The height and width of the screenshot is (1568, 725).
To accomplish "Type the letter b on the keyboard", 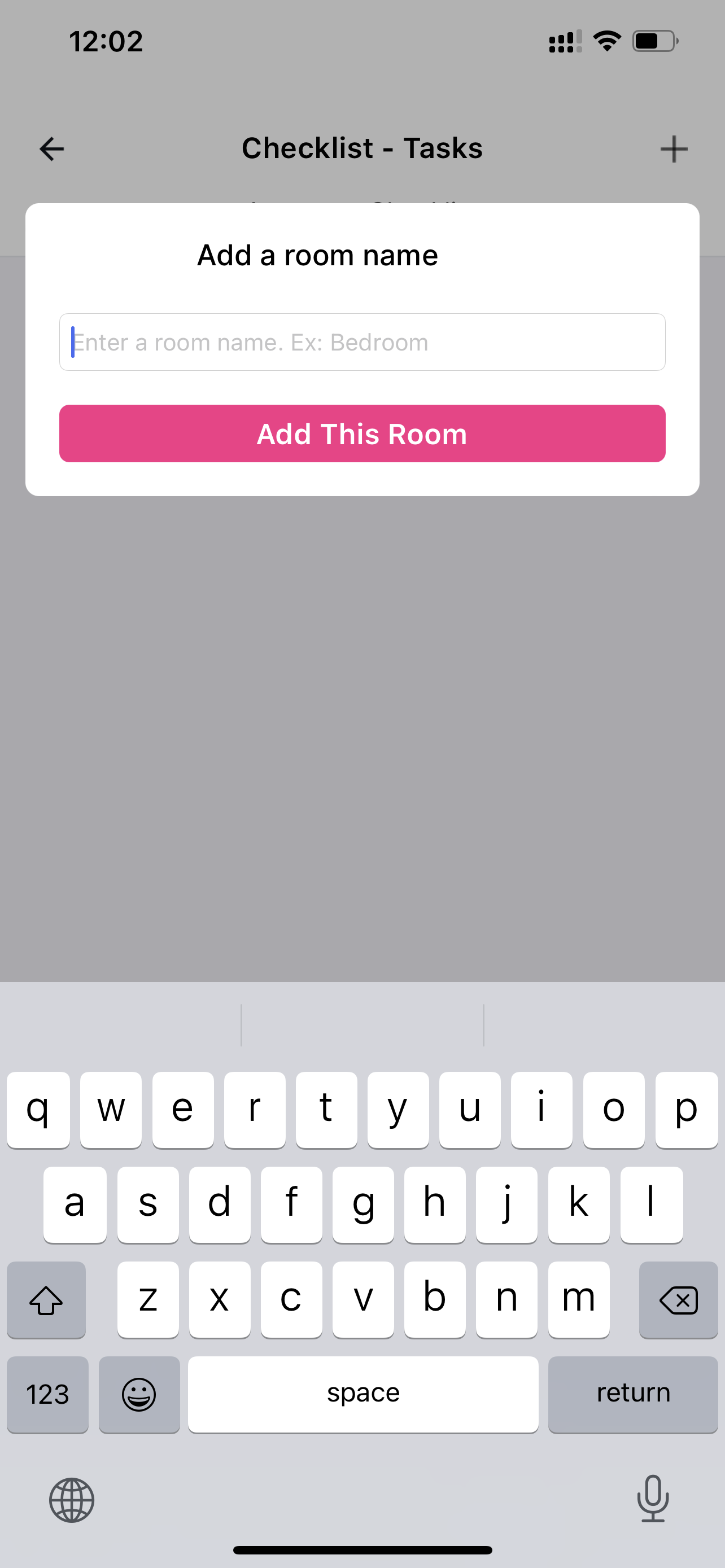I will pyautogui.click(x=435, y=1299).
